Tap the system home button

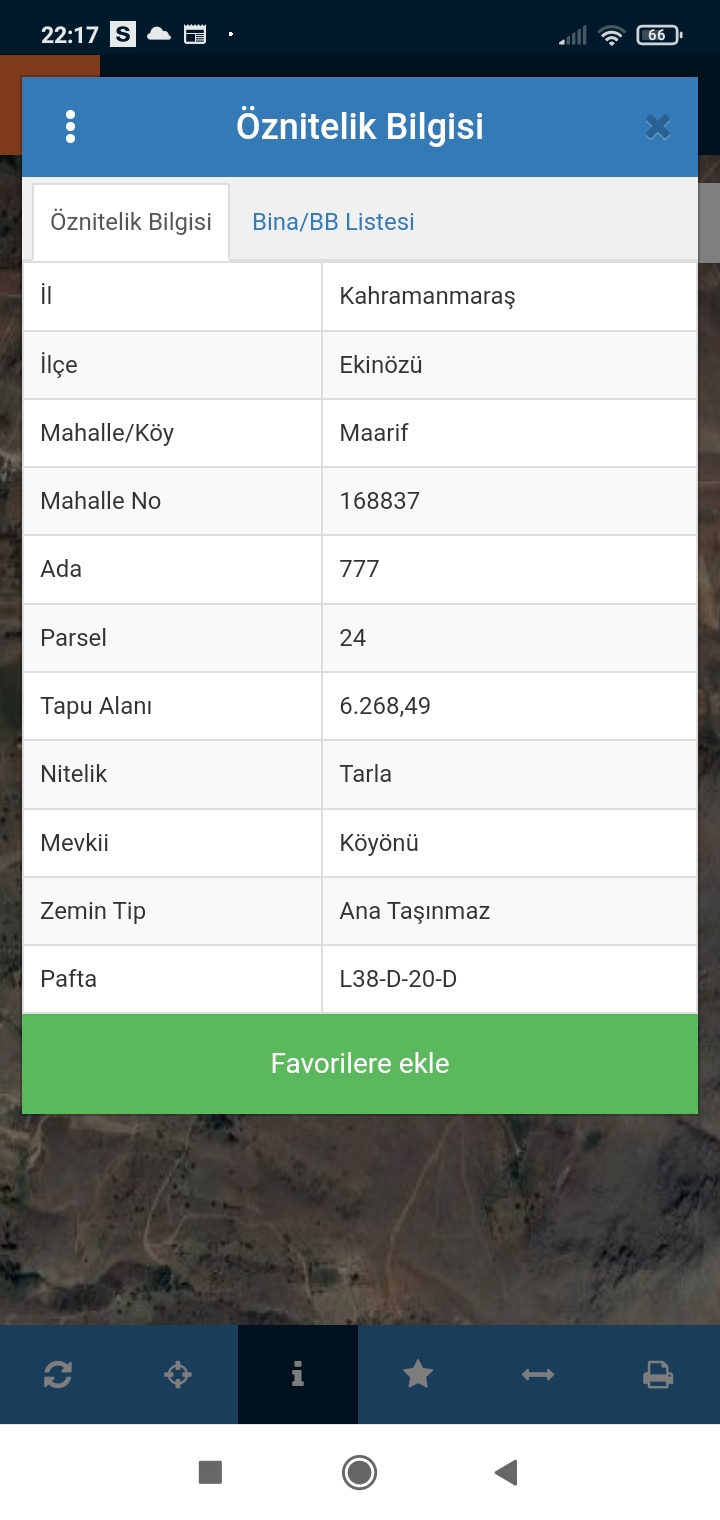[x=359, y=1472]
